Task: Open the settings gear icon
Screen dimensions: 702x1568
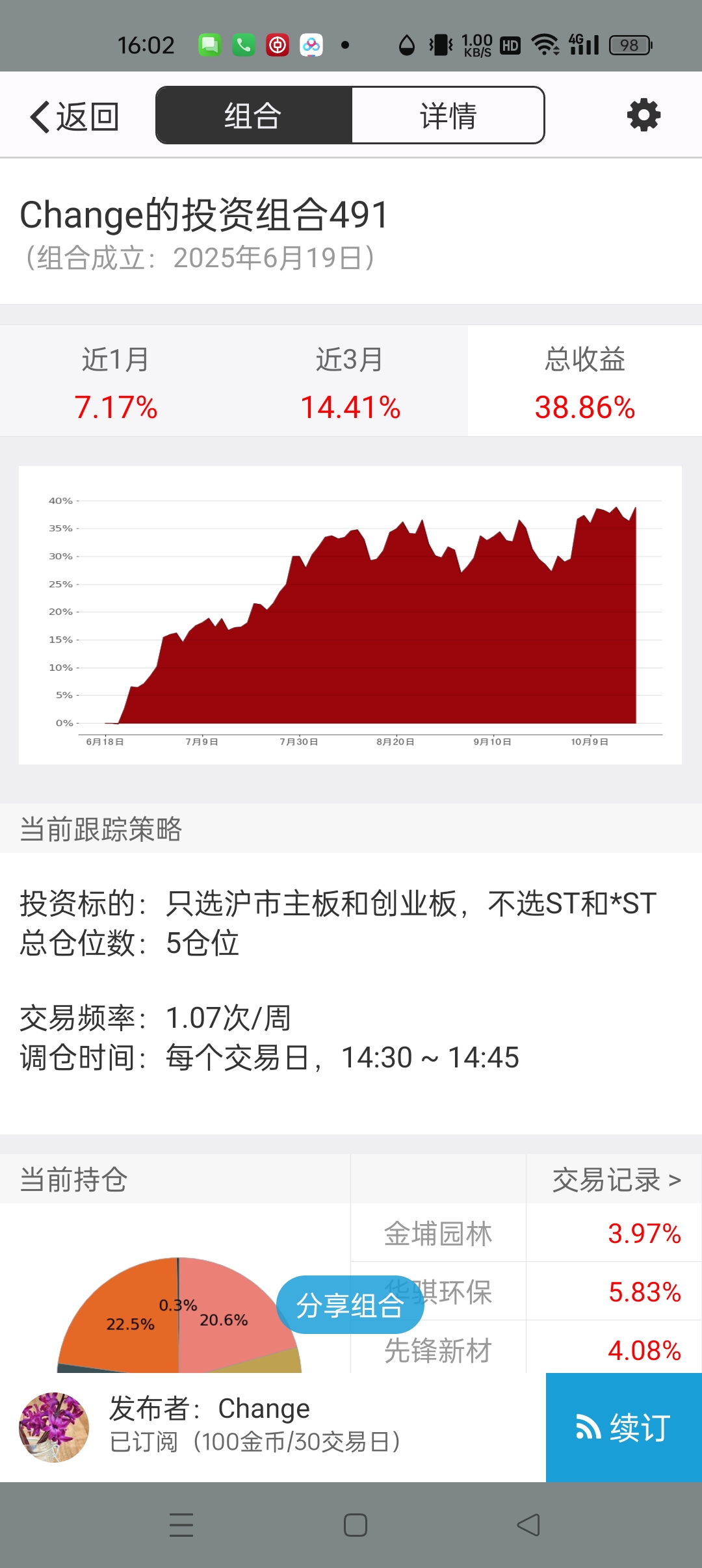Action: click(643, 116)
